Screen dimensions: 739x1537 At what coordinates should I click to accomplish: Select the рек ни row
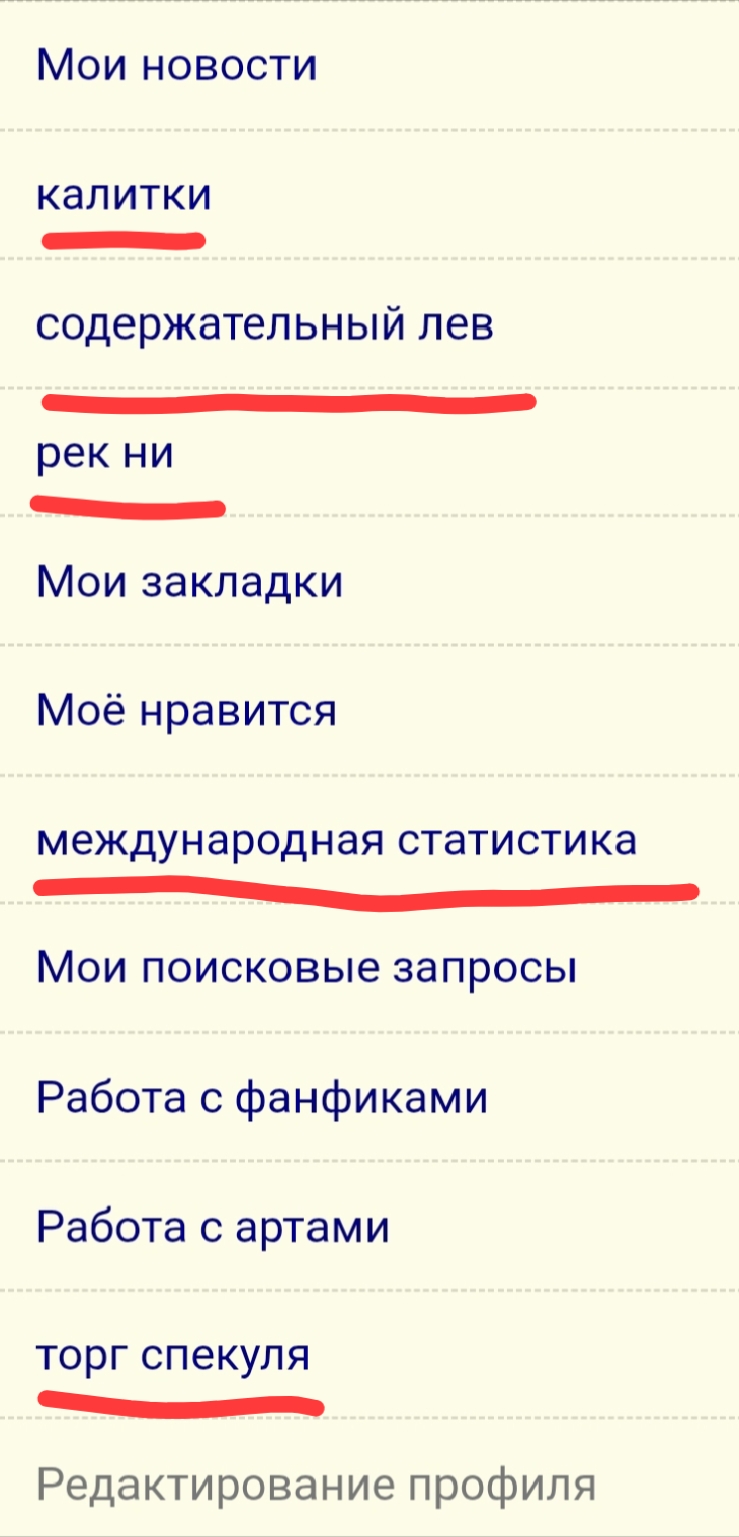tap(105, 454)
